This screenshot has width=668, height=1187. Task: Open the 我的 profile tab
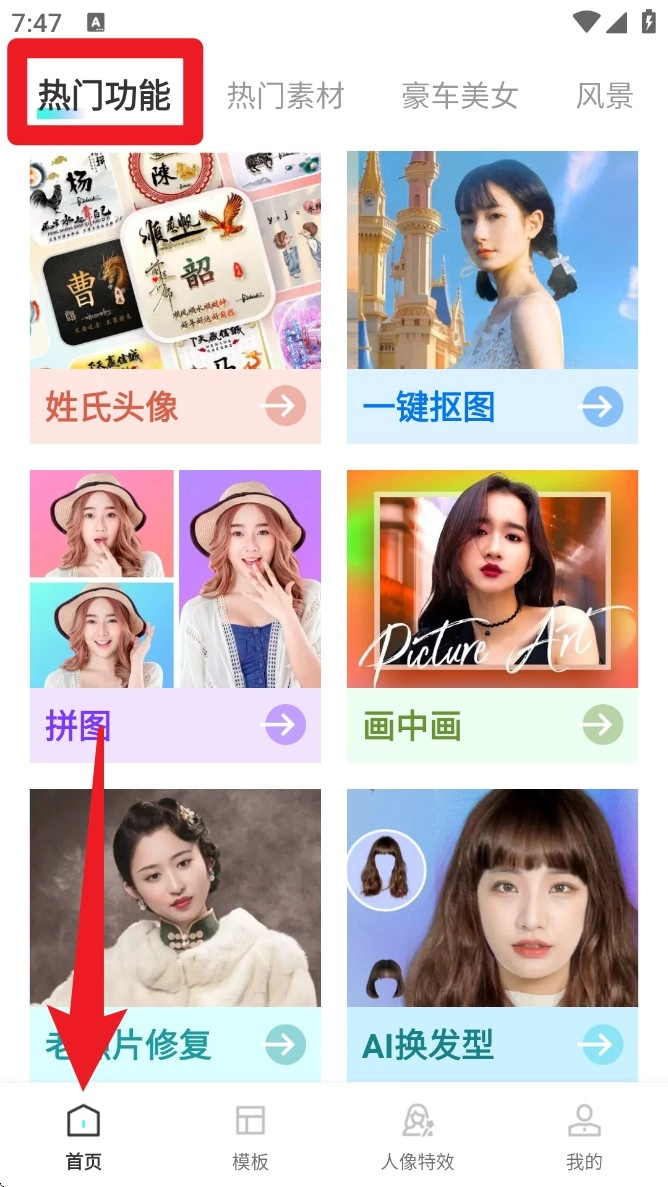coord(584,1137)
